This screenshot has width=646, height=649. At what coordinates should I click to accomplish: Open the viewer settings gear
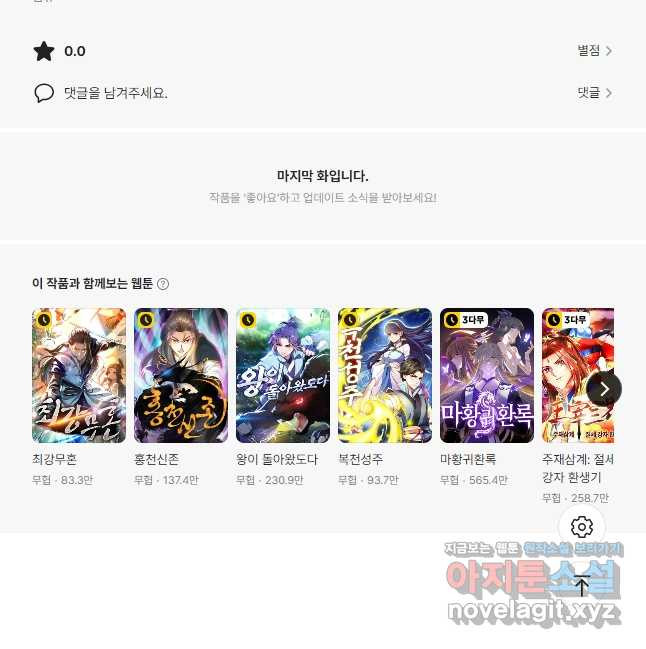pyautogui.click(x=582, y=527)
